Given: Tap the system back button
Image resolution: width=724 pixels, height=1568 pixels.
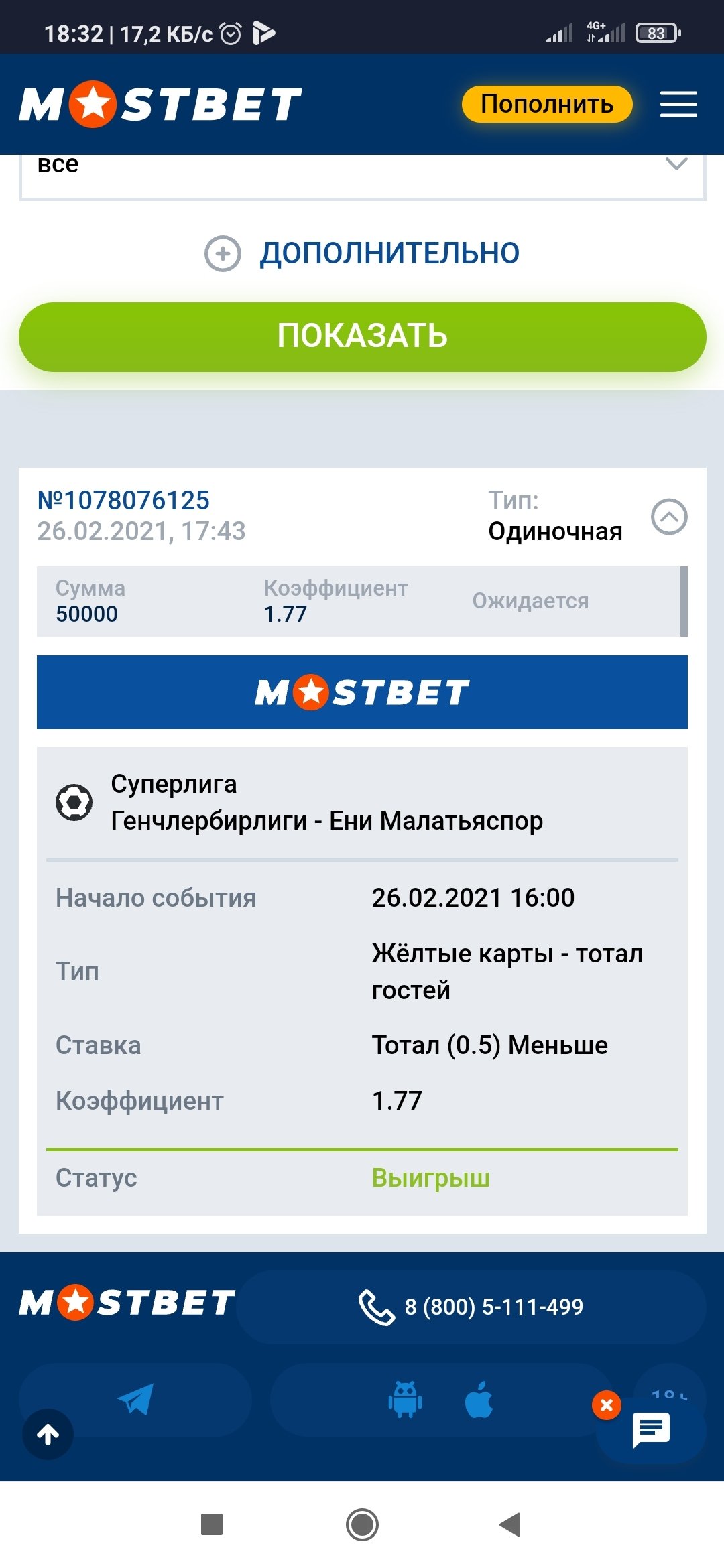Looking at the screenshot, I should tap(510, 1524).
